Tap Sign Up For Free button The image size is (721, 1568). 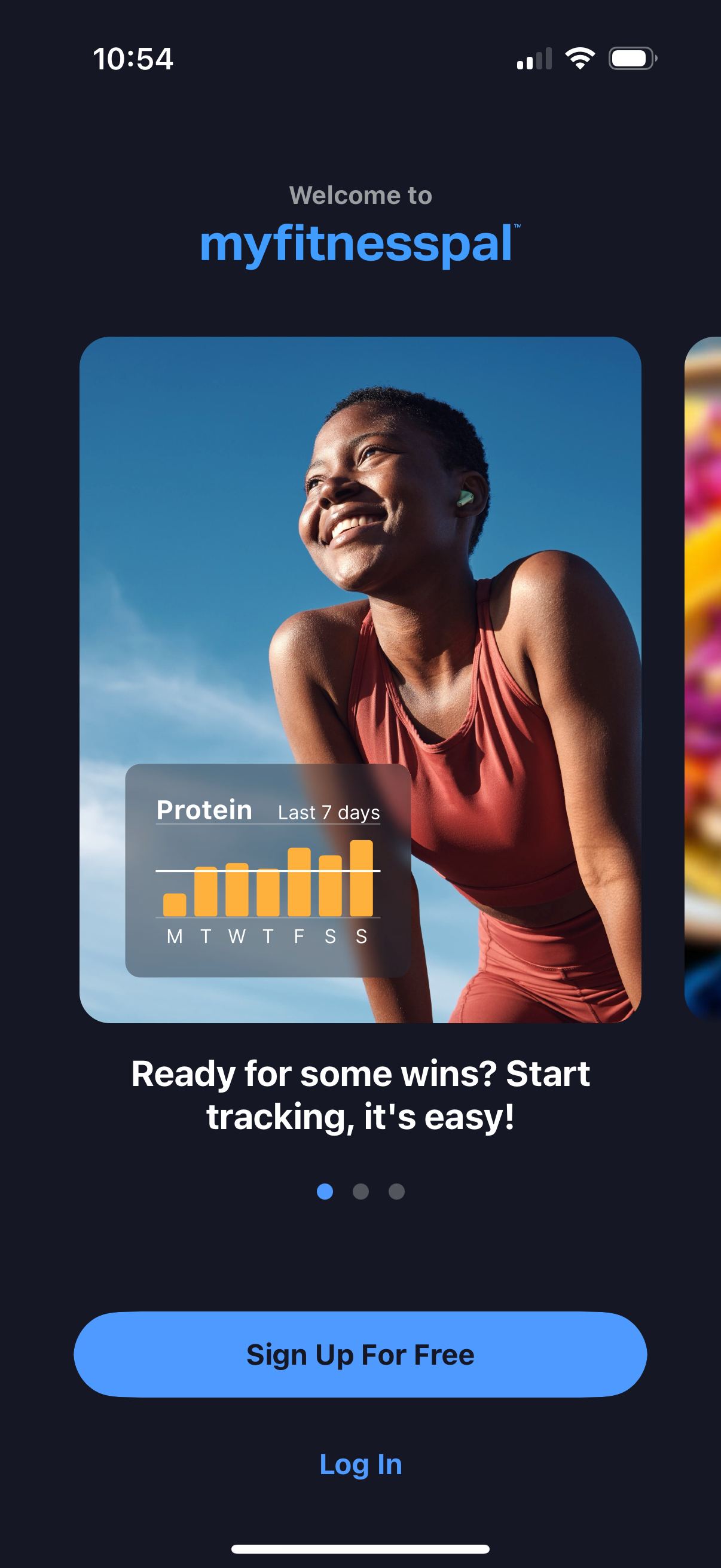pos(360,1355)
